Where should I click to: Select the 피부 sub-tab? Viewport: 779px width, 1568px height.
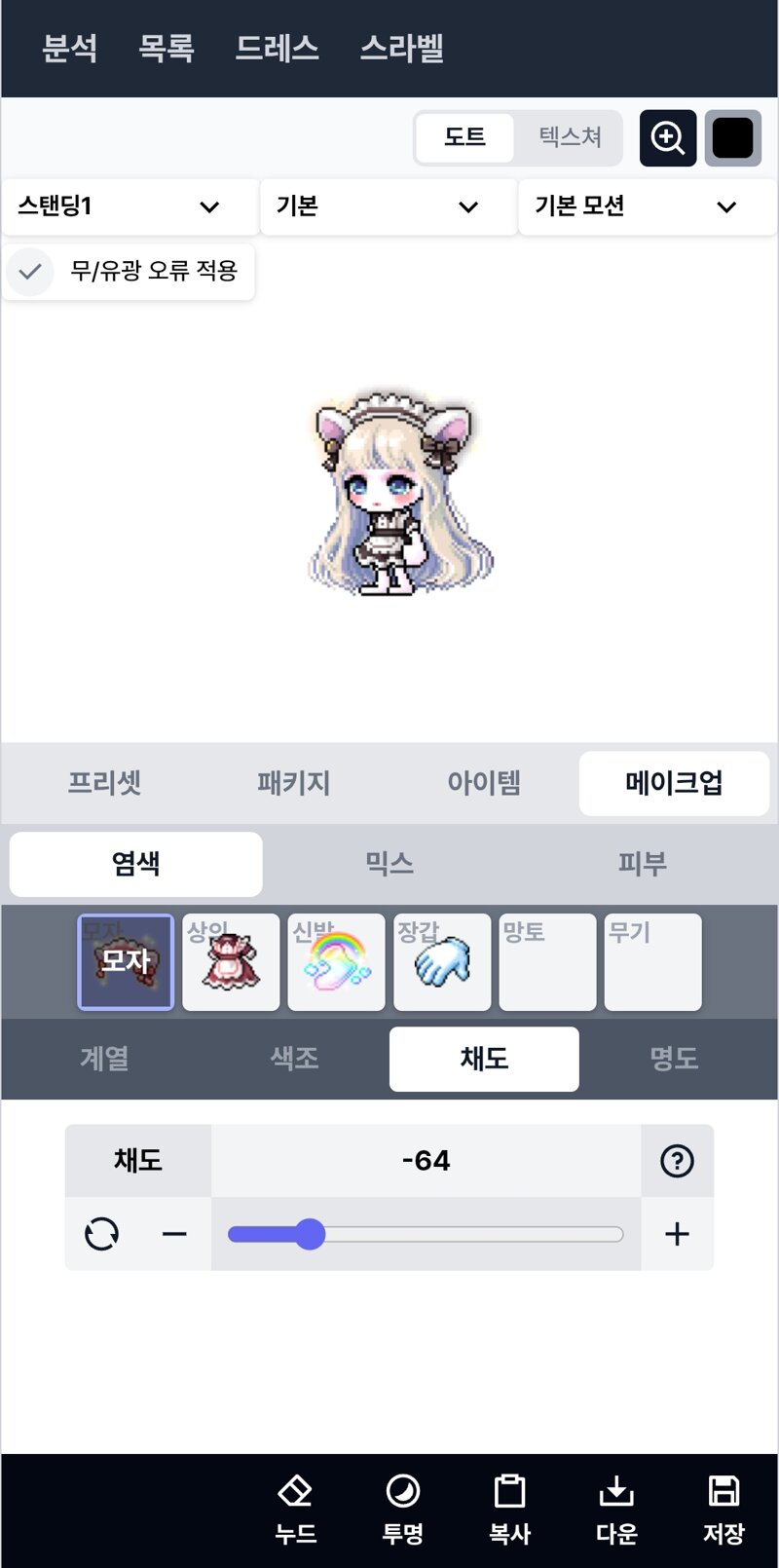click(643, 864)
